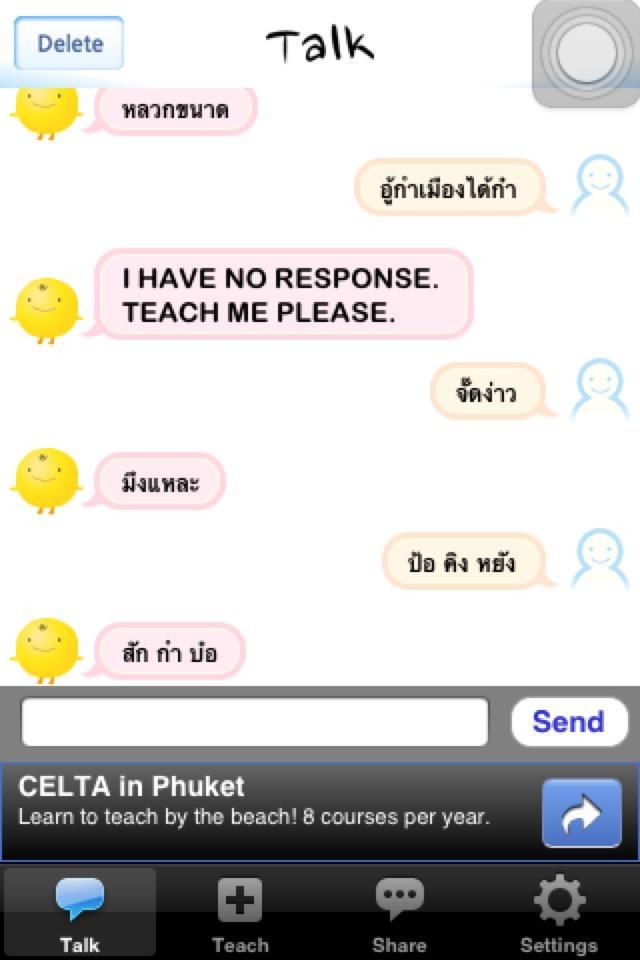Switch to the Share tab
Image resolution: width=640 pixels, height=960 pixels.
(x=399, y=914)
